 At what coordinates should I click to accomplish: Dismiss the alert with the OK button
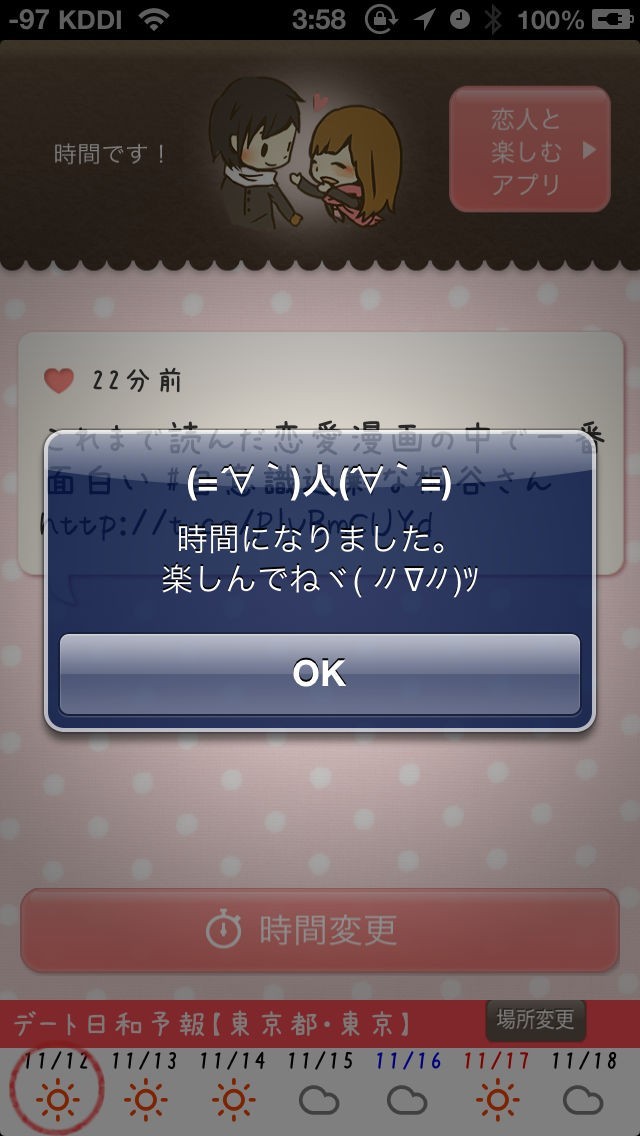pos(320,674)
